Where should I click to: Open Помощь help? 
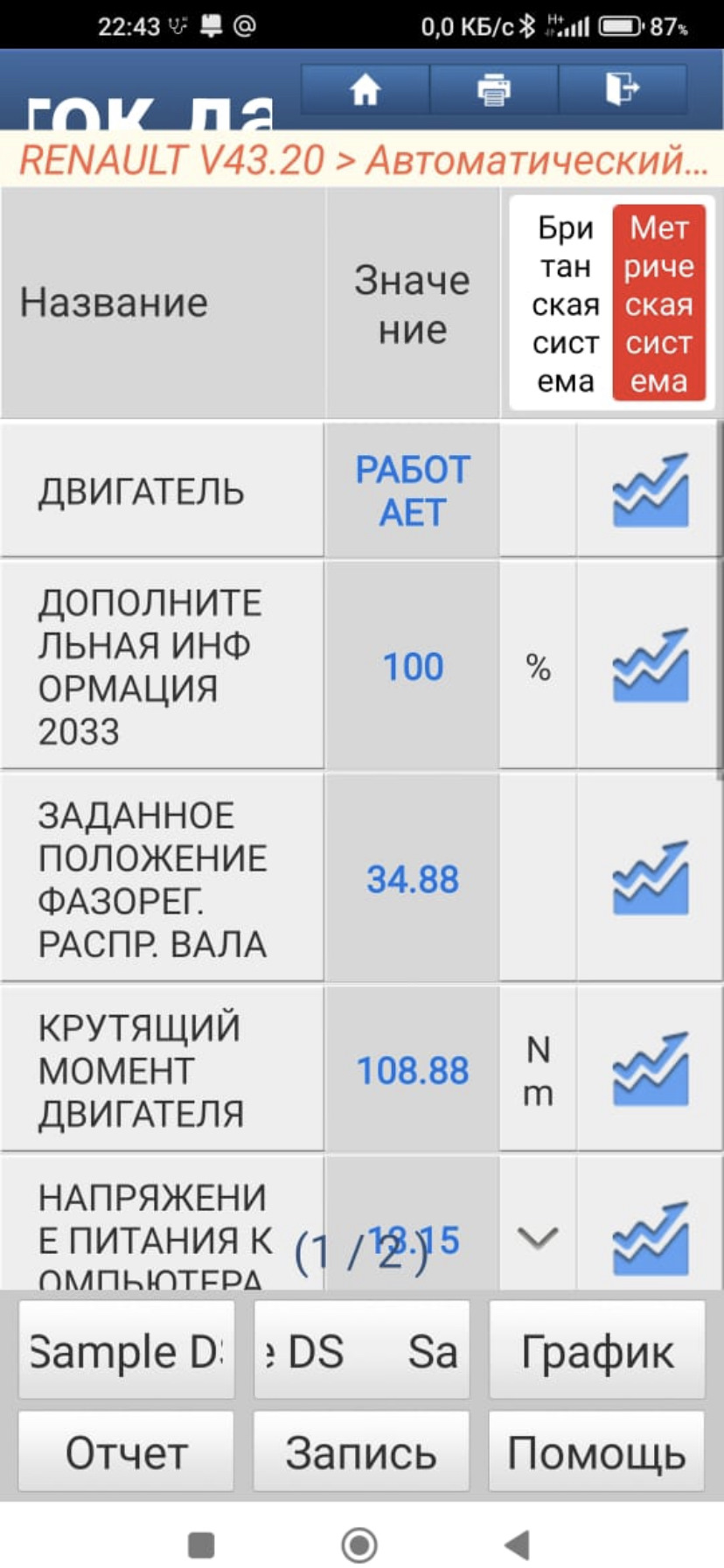click(x=596, y=1452)
